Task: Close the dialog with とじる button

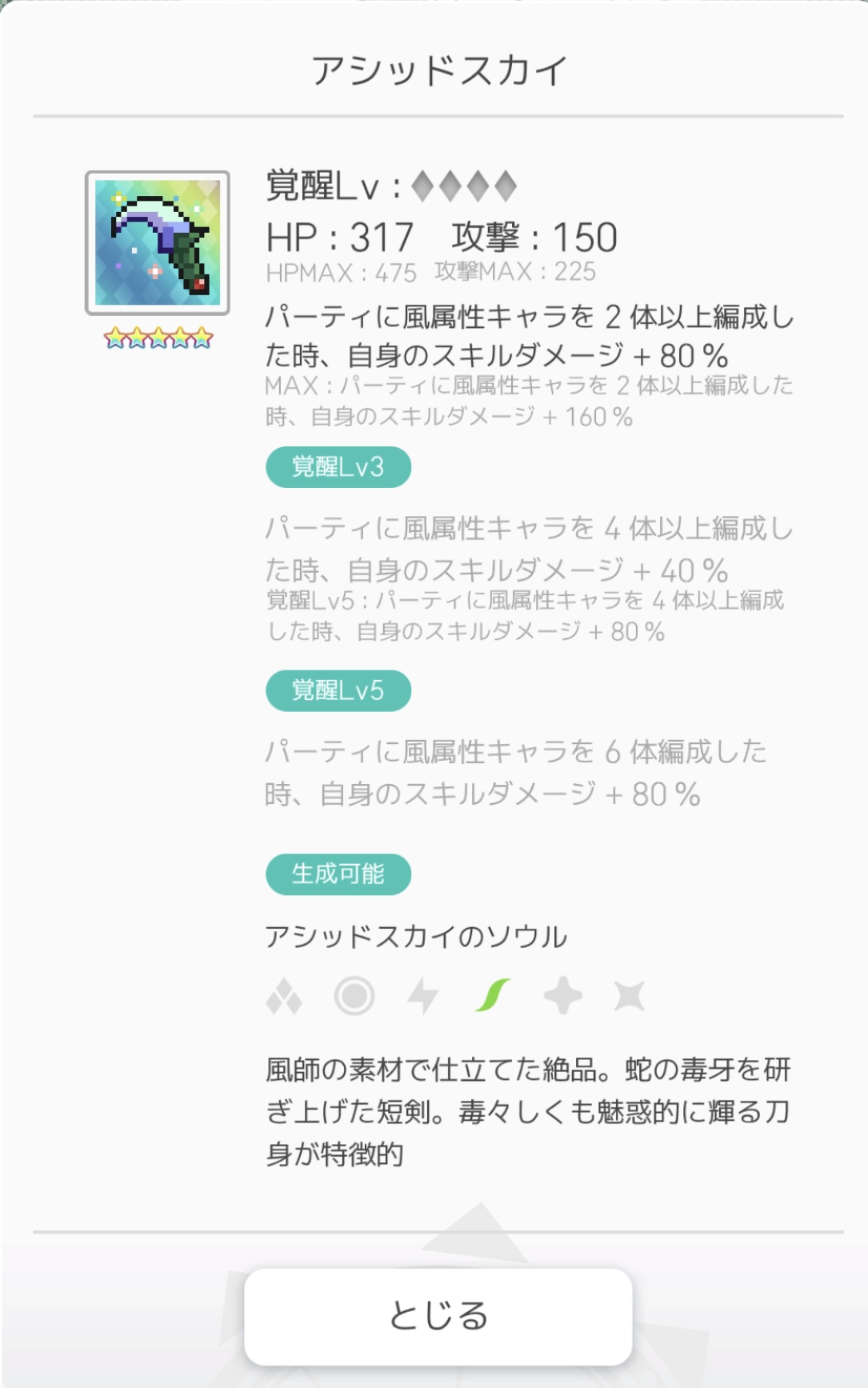Action: [x=438, y=1316]
